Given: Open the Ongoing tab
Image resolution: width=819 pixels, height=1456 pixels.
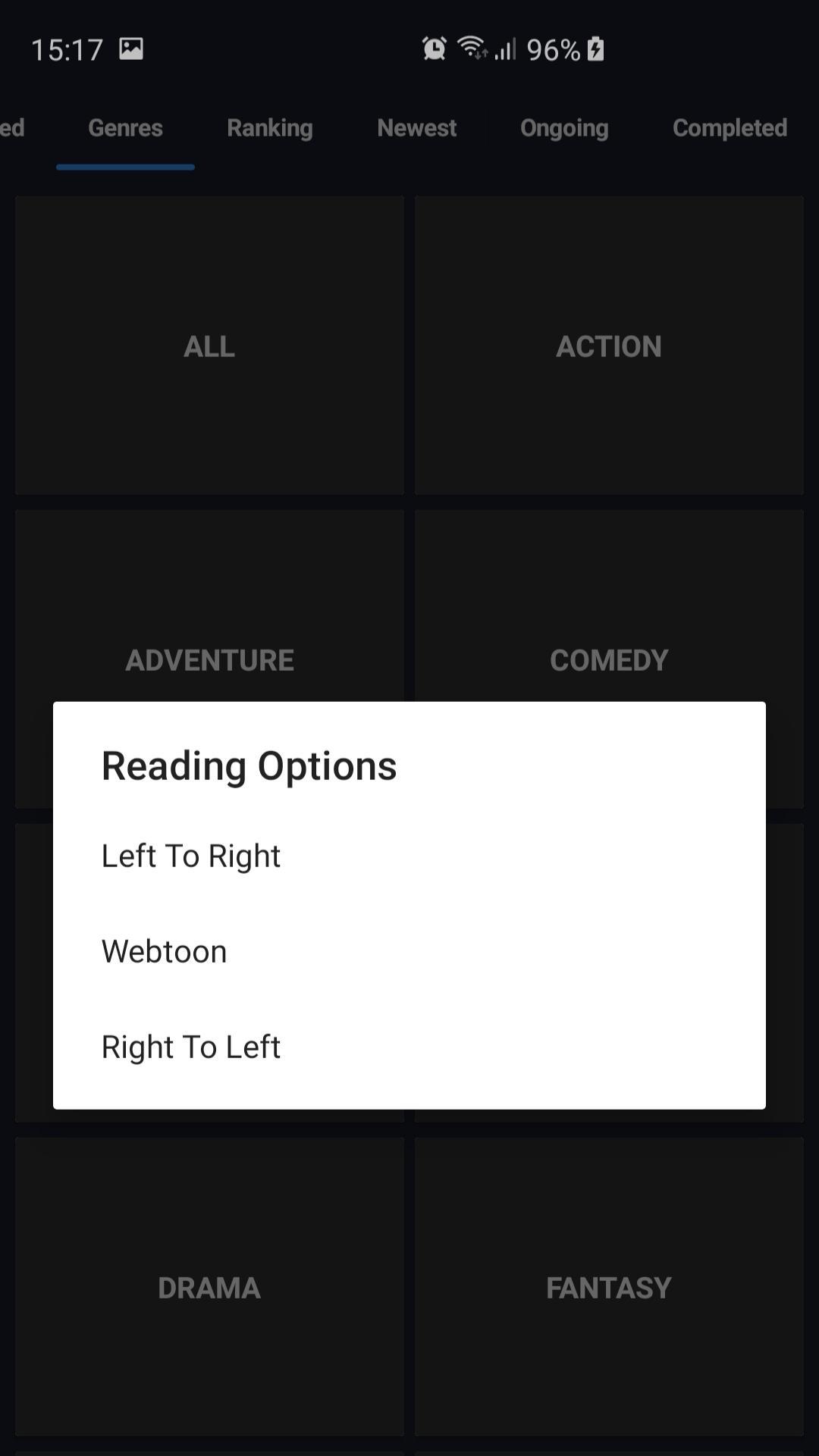Looking at the screenshot, I should tap(564, 128).
